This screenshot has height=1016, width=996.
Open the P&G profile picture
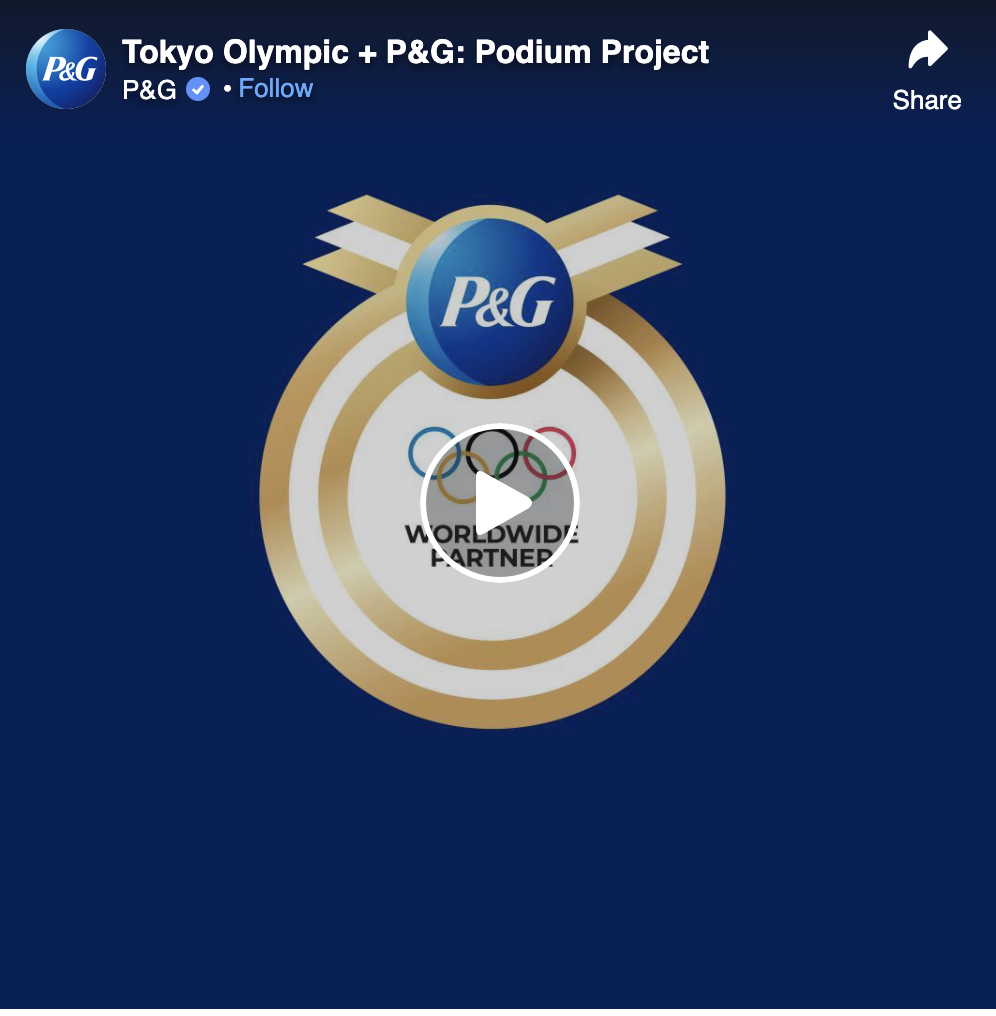click(x=66, y=69)
